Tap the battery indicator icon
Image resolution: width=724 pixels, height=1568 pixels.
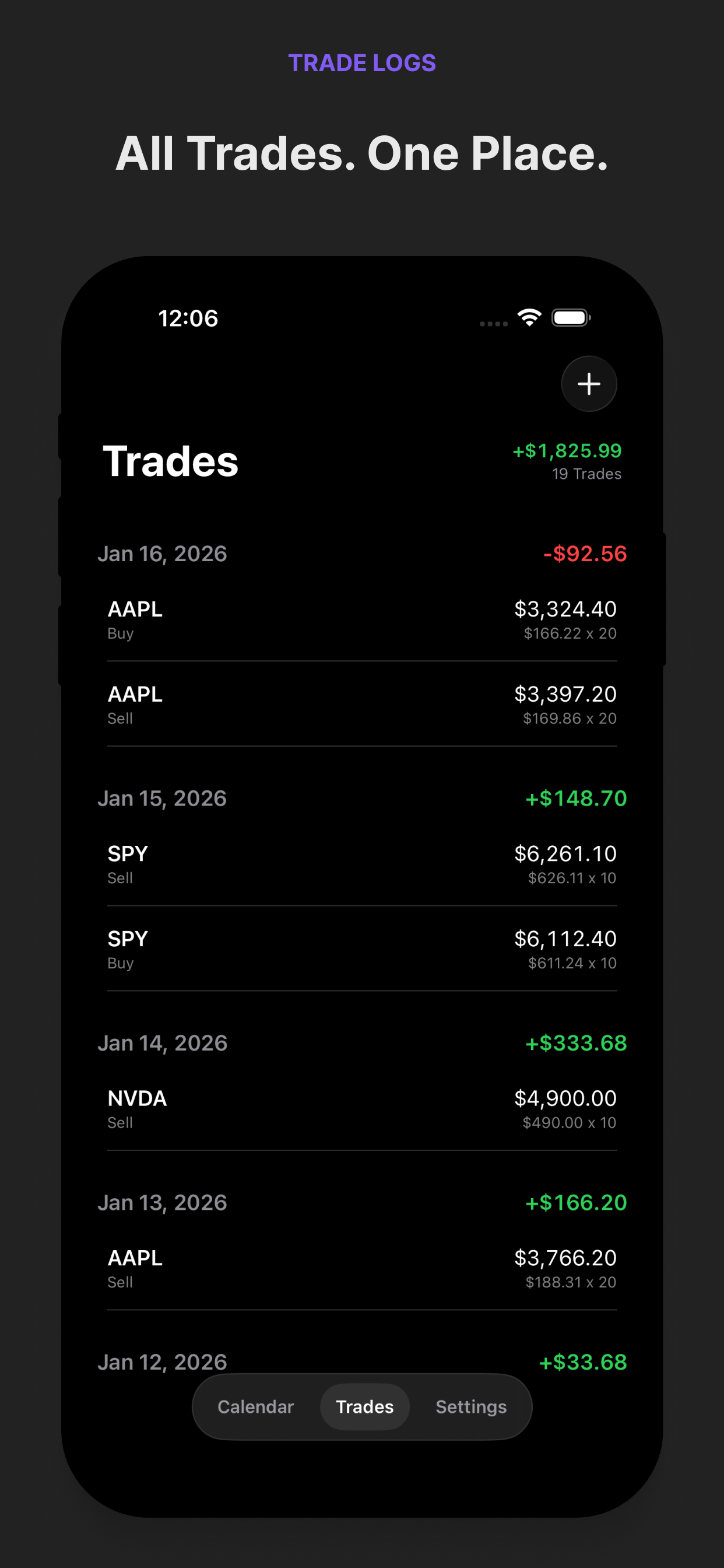pyautogui.click(x=570, y=317)
